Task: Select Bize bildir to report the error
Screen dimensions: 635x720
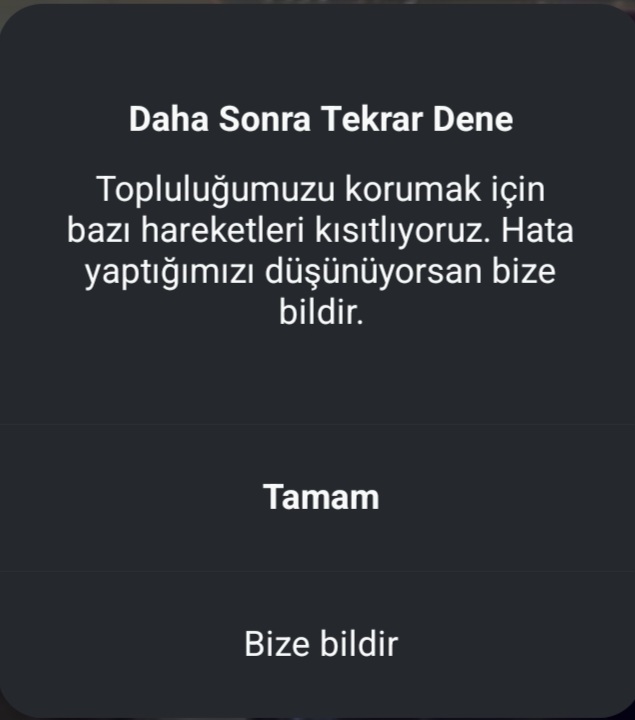Action: pyautogui.click(x=321, y=643)
